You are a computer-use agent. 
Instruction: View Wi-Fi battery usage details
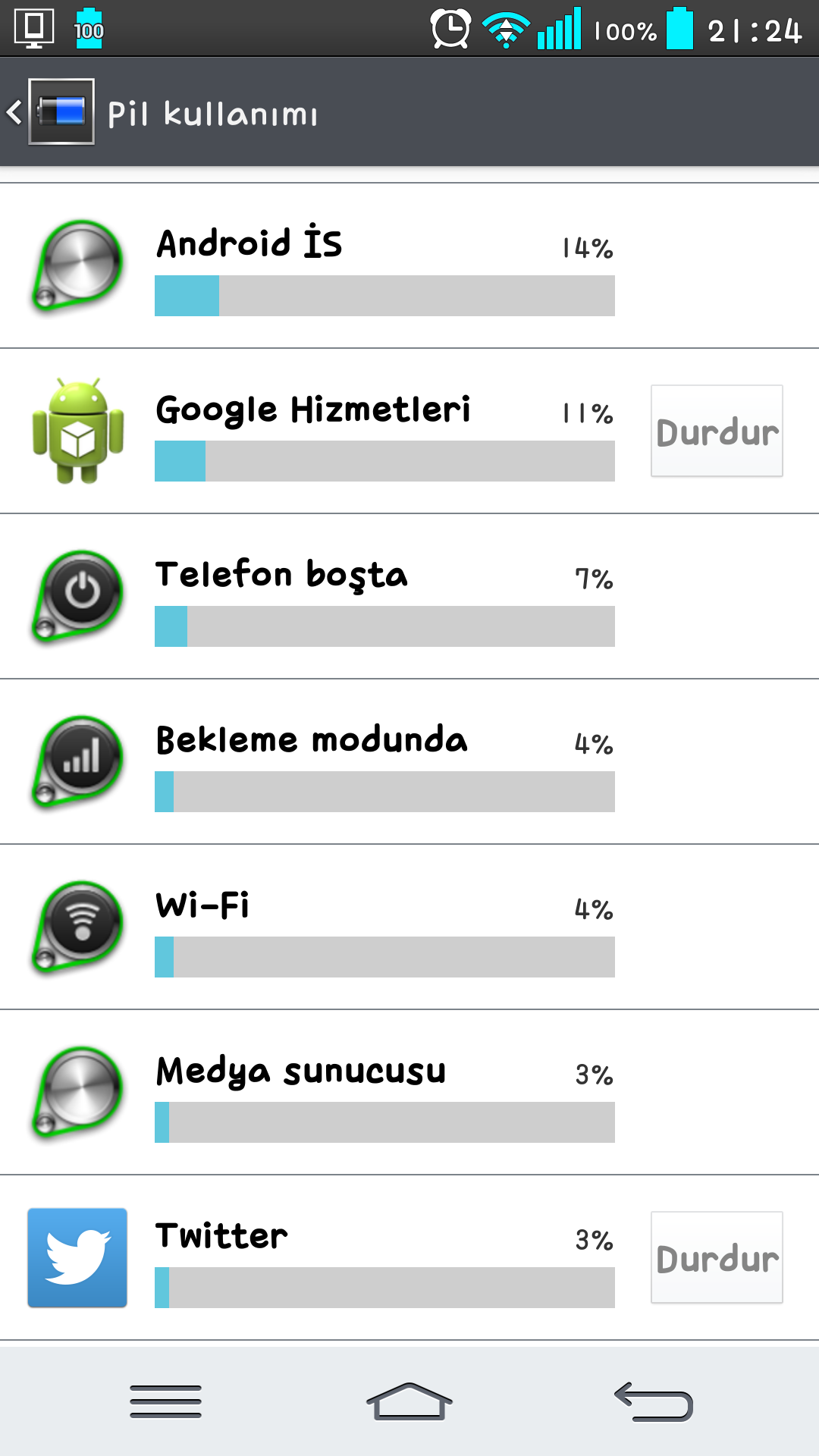pyautogui.click(x=409, y=927)
